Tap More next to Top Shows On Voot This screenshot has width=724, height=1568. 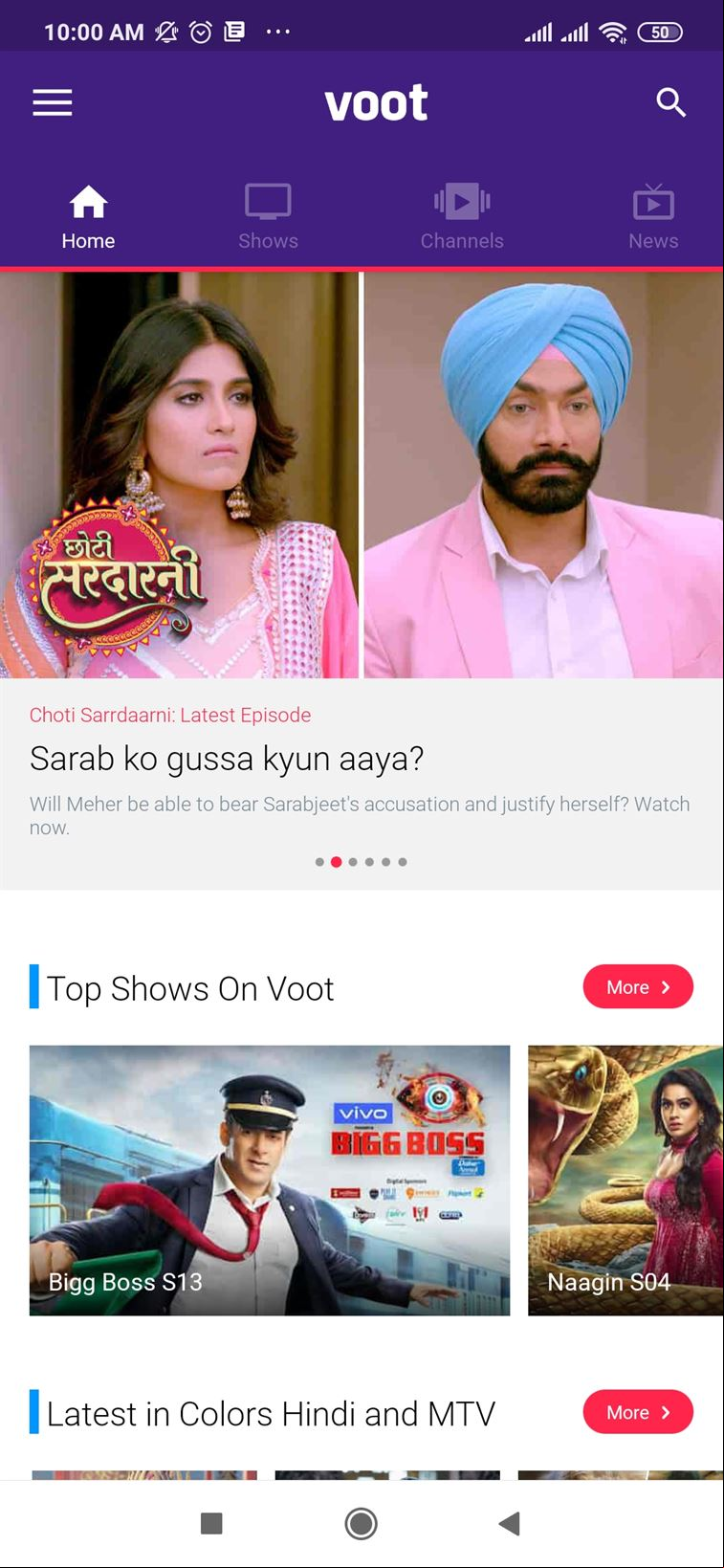(x=638, y=986)
